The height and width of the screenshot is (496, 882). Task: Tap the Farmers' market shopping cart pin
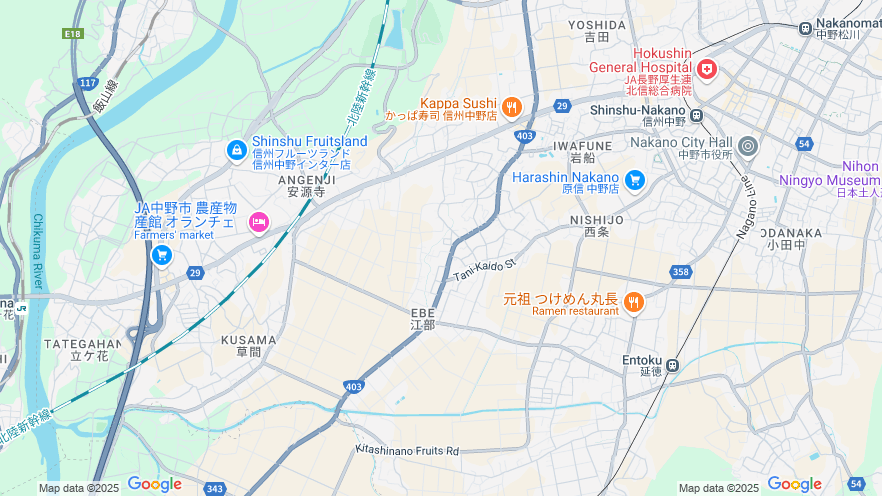click(162, 256)
